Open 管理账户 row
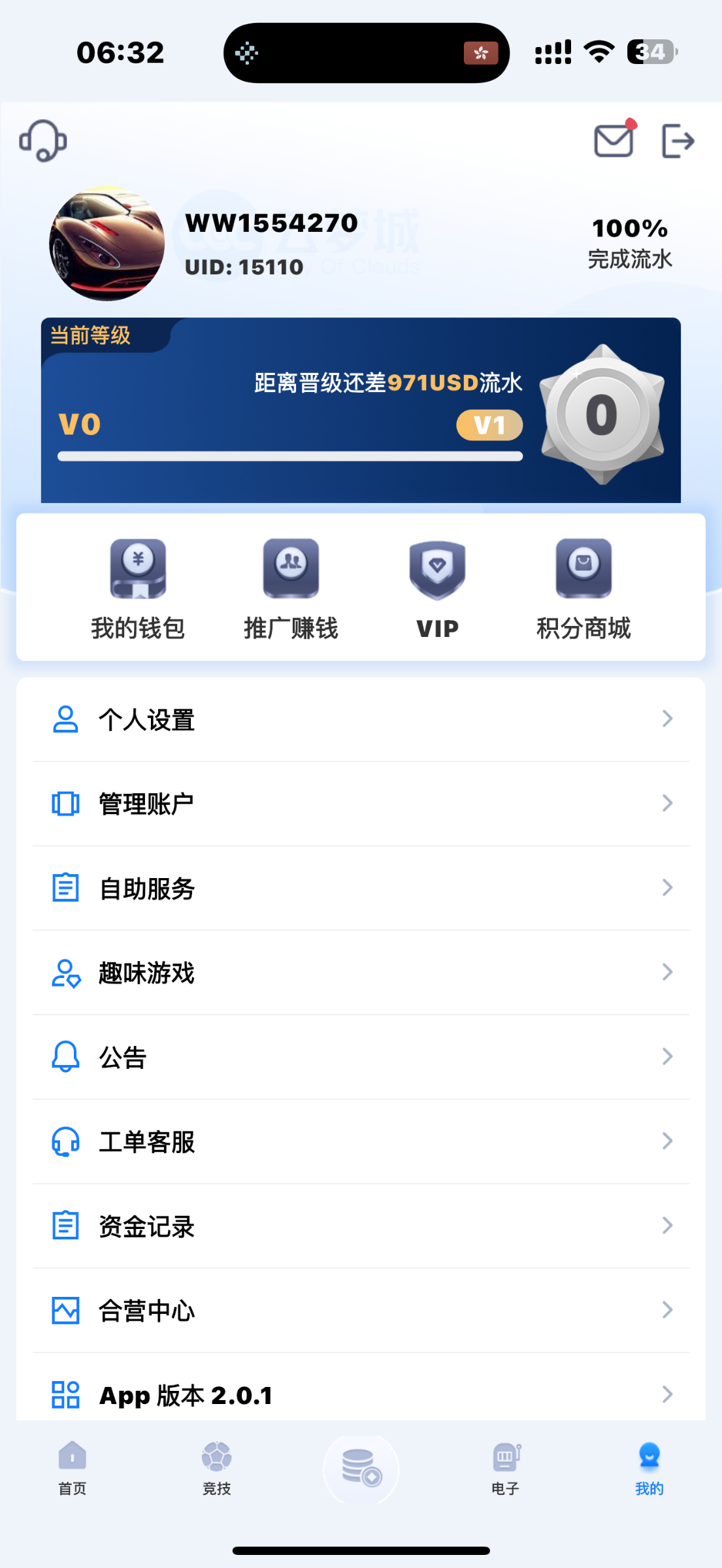 tap(361, 804)
